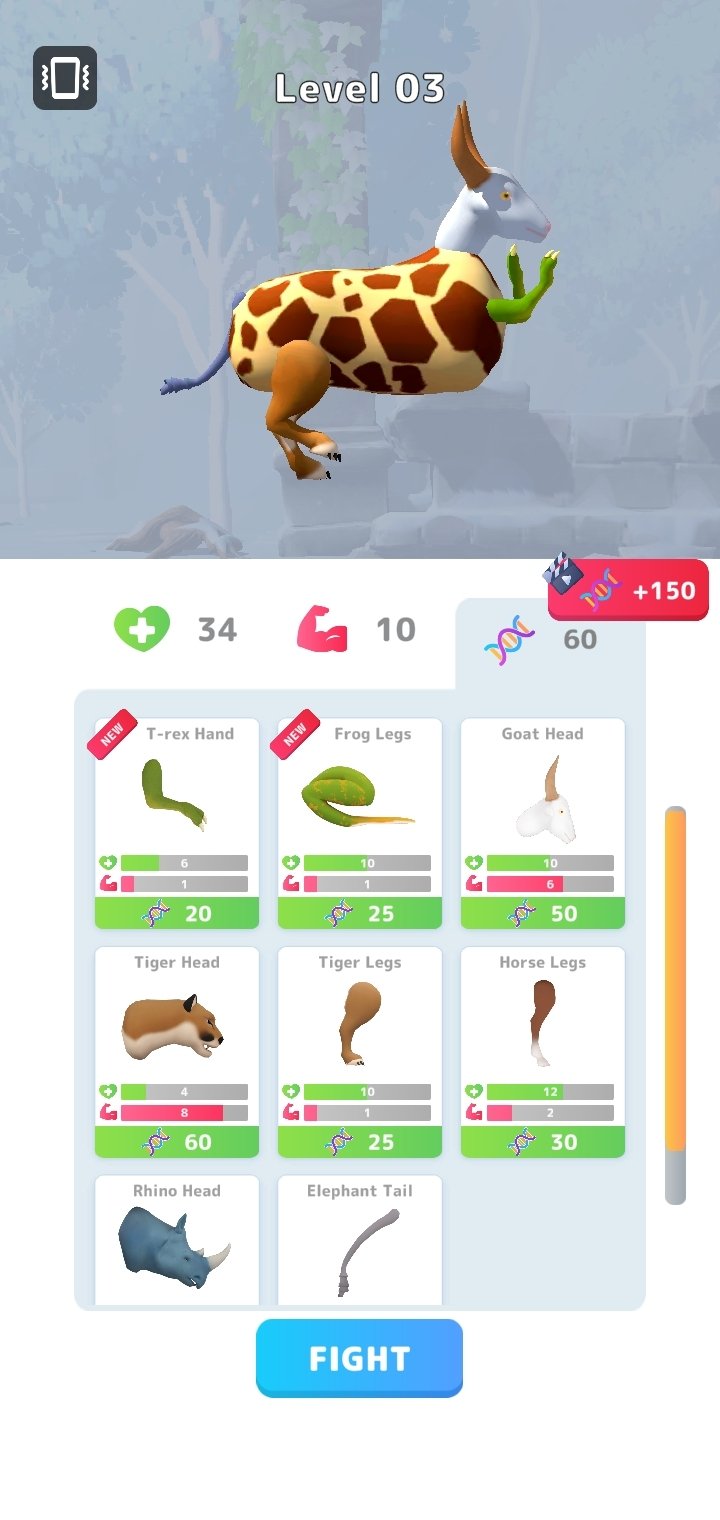Select the Goat Head card
Image resolution: width=720 pixels, height=1520 pixels.
[543, 824]
